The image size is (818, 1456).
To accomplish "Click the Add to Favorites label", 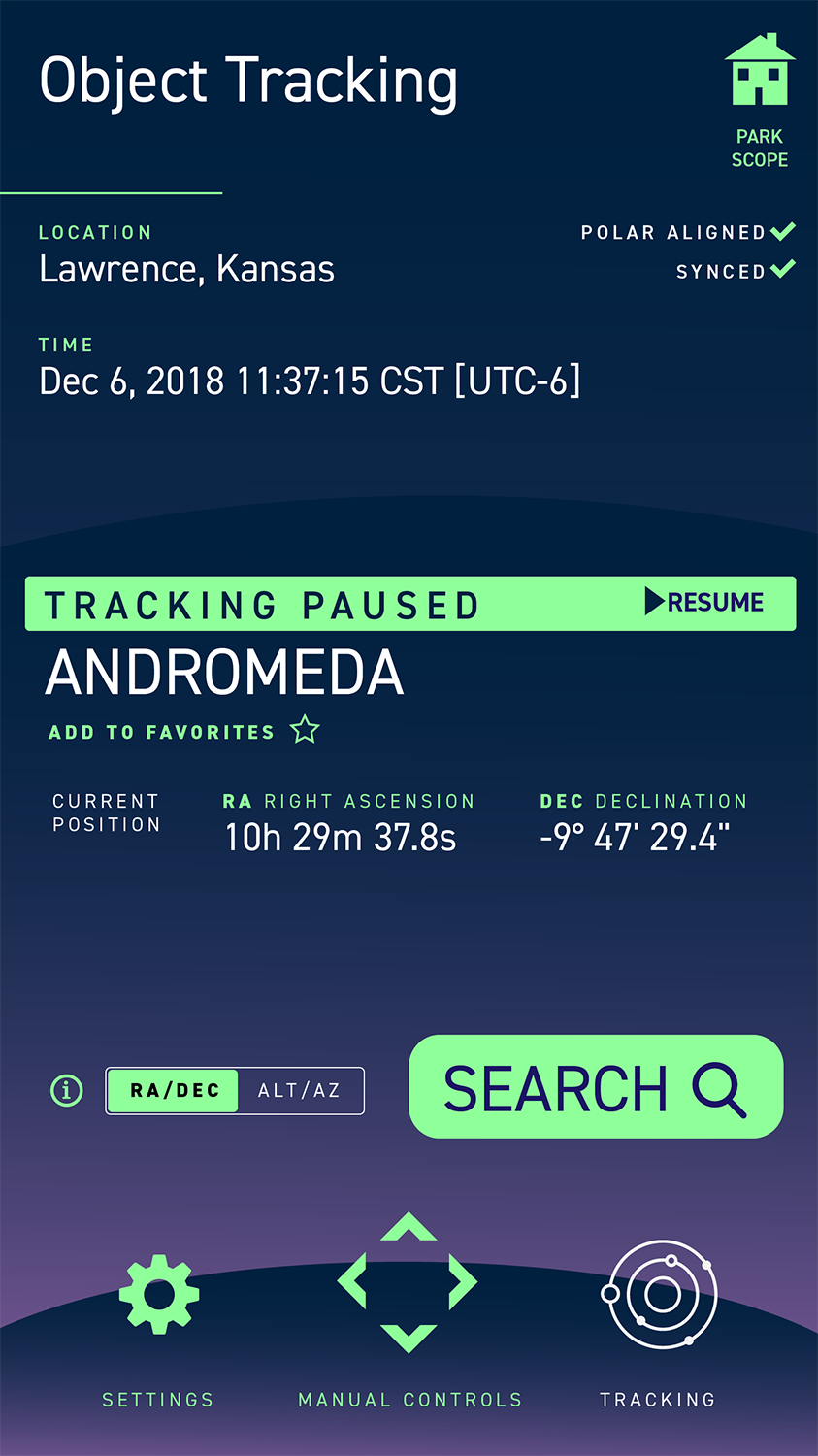I will point(160,732).
